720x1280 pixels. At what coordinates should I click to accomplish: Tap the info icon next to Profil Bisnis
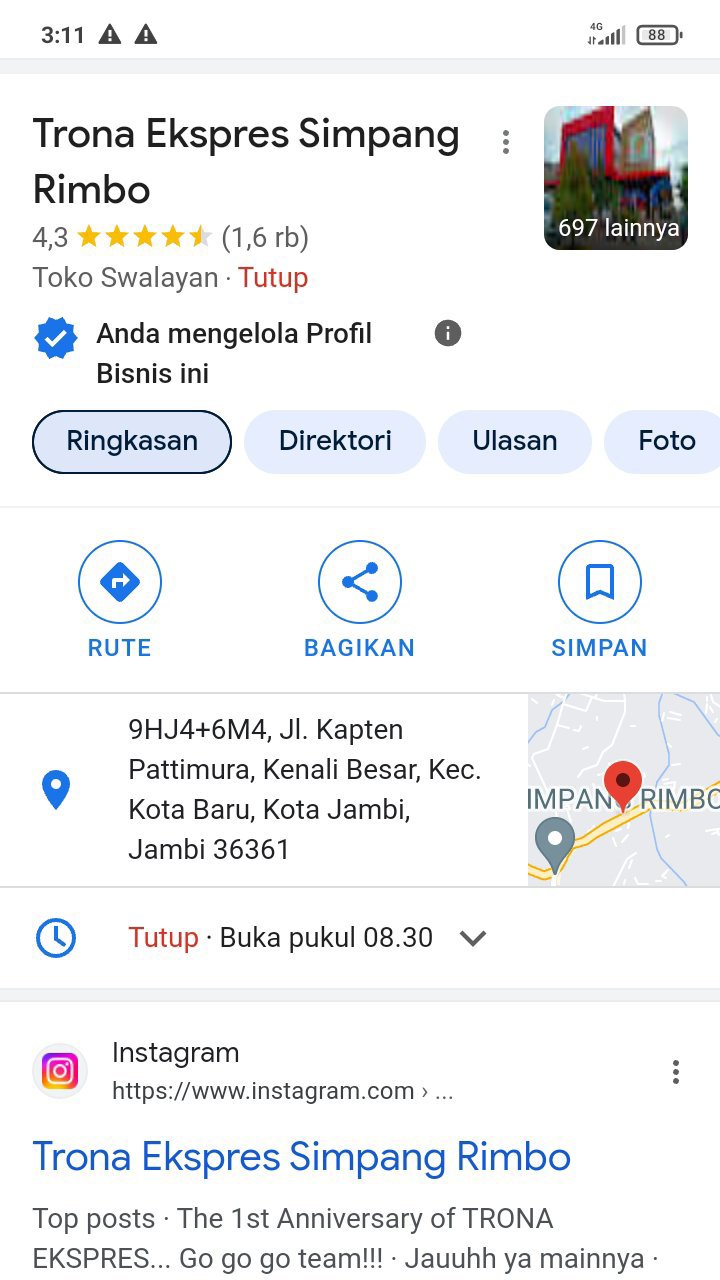(448, 333)
